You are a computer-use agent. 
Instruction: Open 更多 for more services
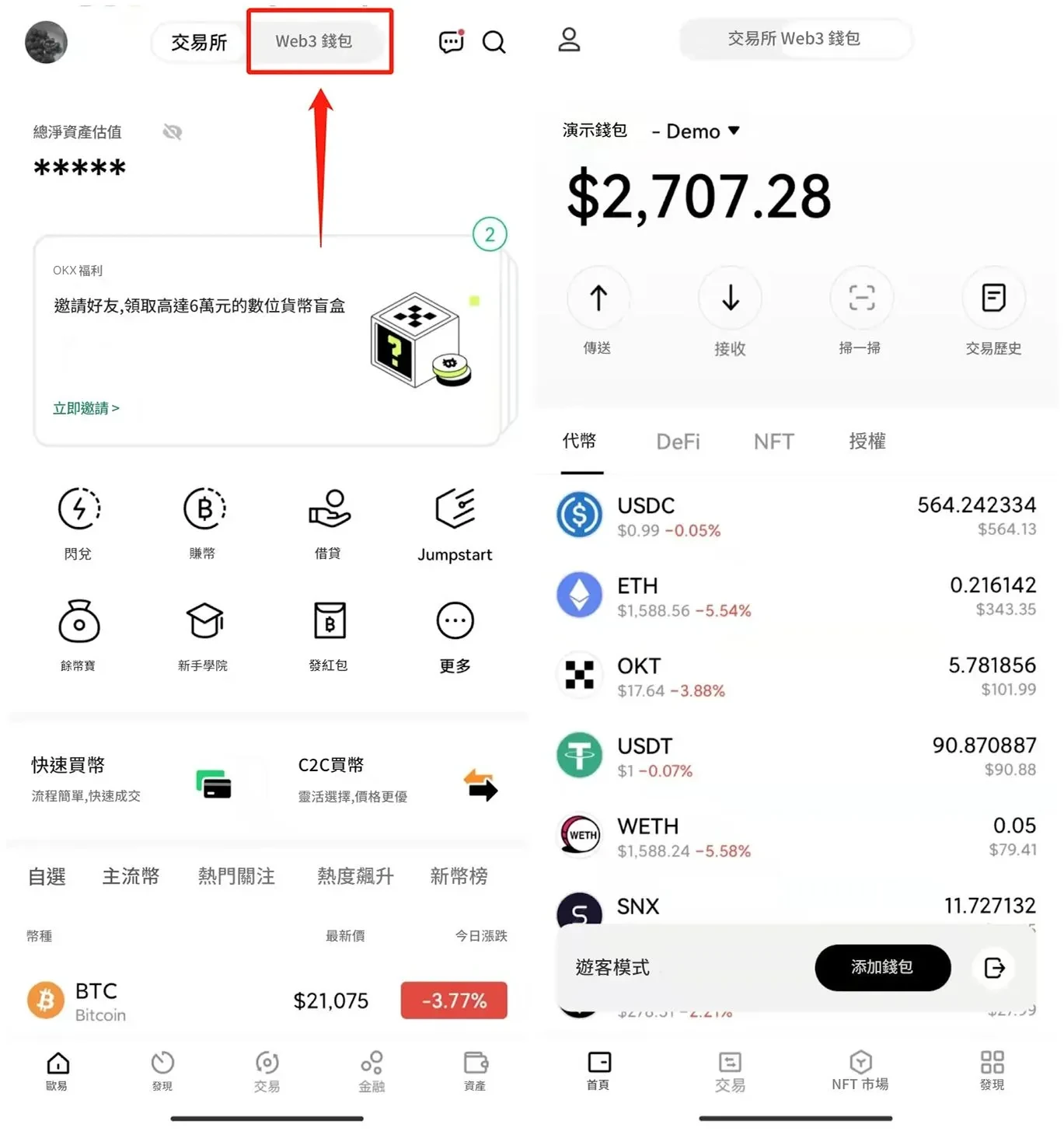coord(455,635)
